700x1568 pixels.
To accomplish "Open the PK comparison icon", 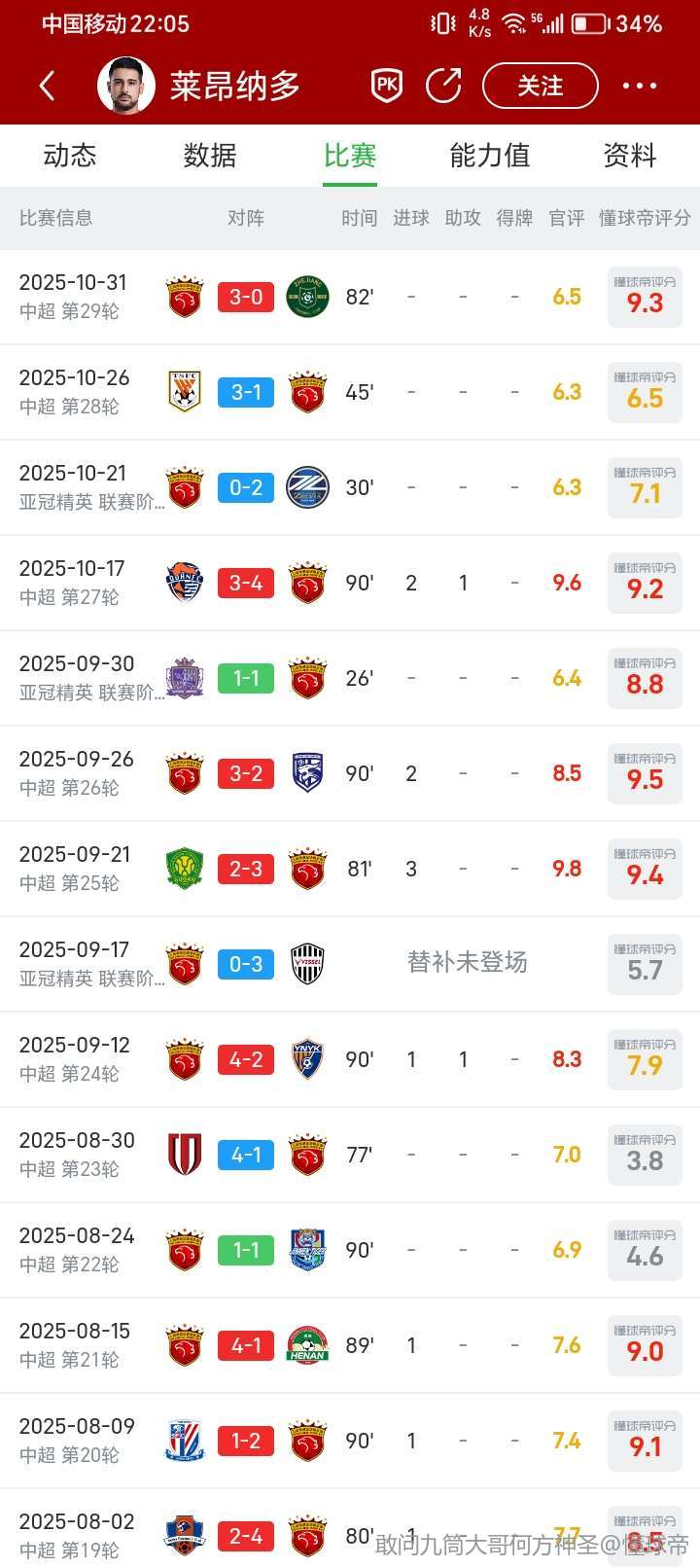I will pyautogui.click(x=387, y=86).
